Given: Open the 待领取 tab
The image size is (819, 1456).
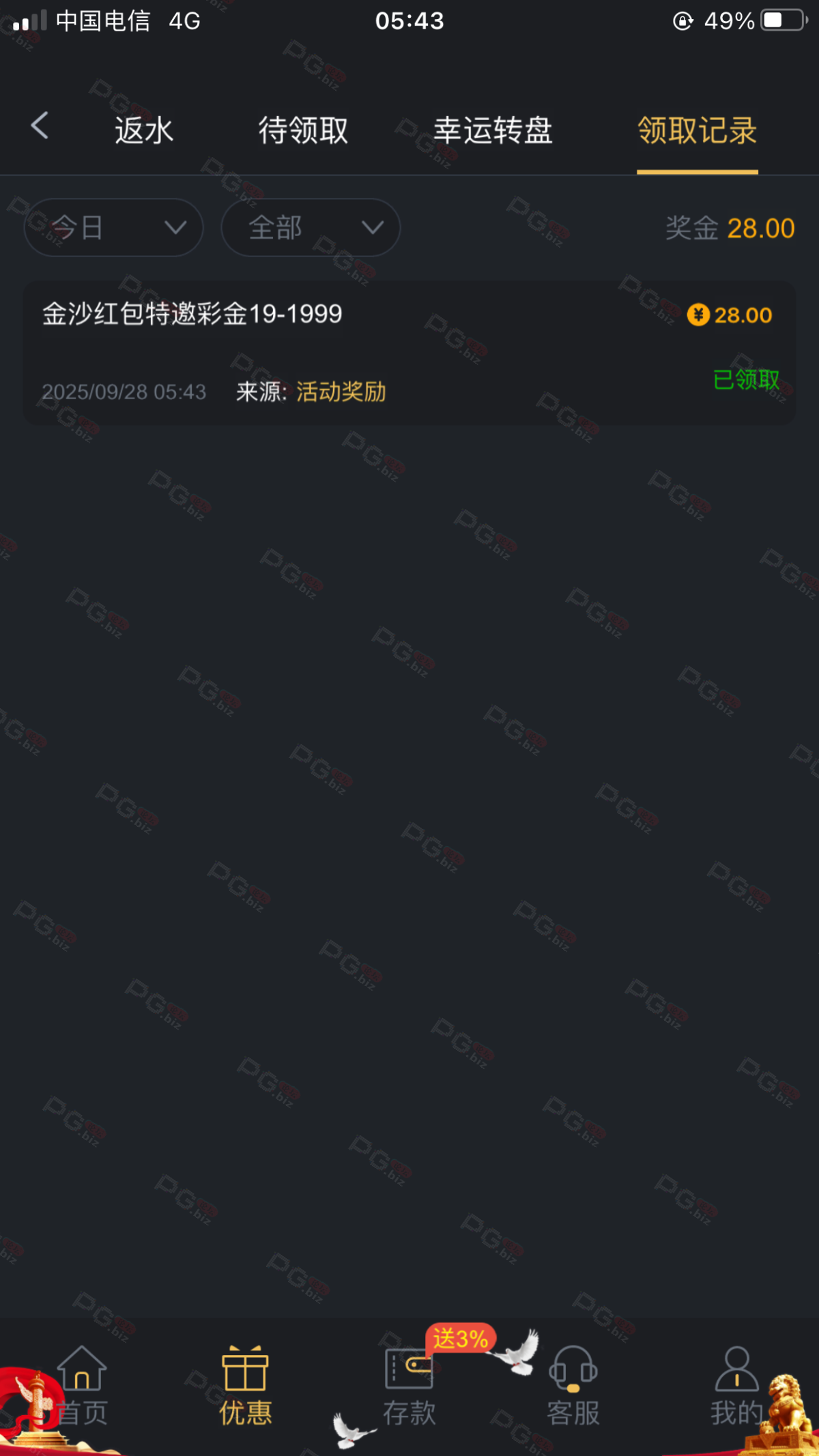Looking at the screenshot, I should pyautogui.click(x=303, y=130).
